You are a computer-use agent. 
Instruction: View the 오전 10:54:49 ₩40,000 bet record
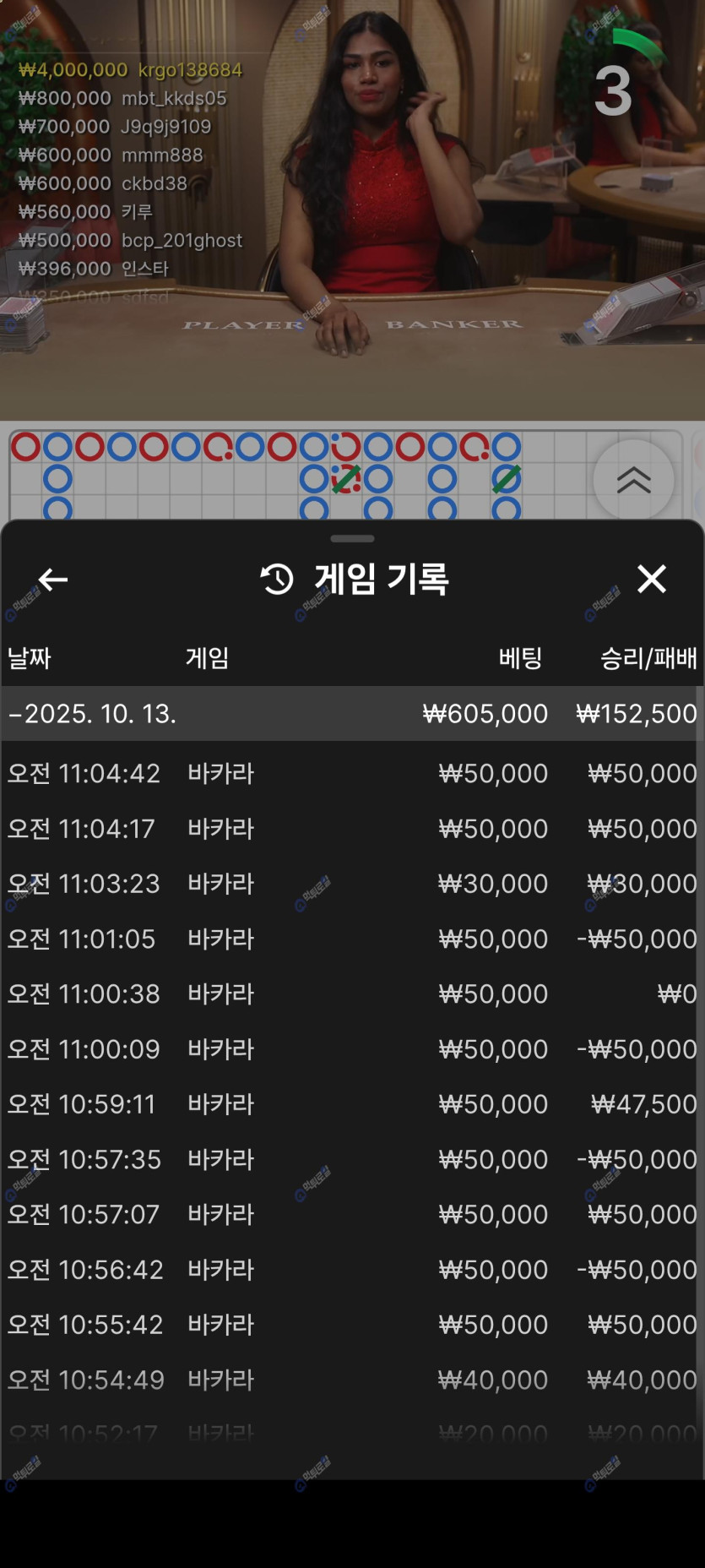click(x=351, y=1380)
